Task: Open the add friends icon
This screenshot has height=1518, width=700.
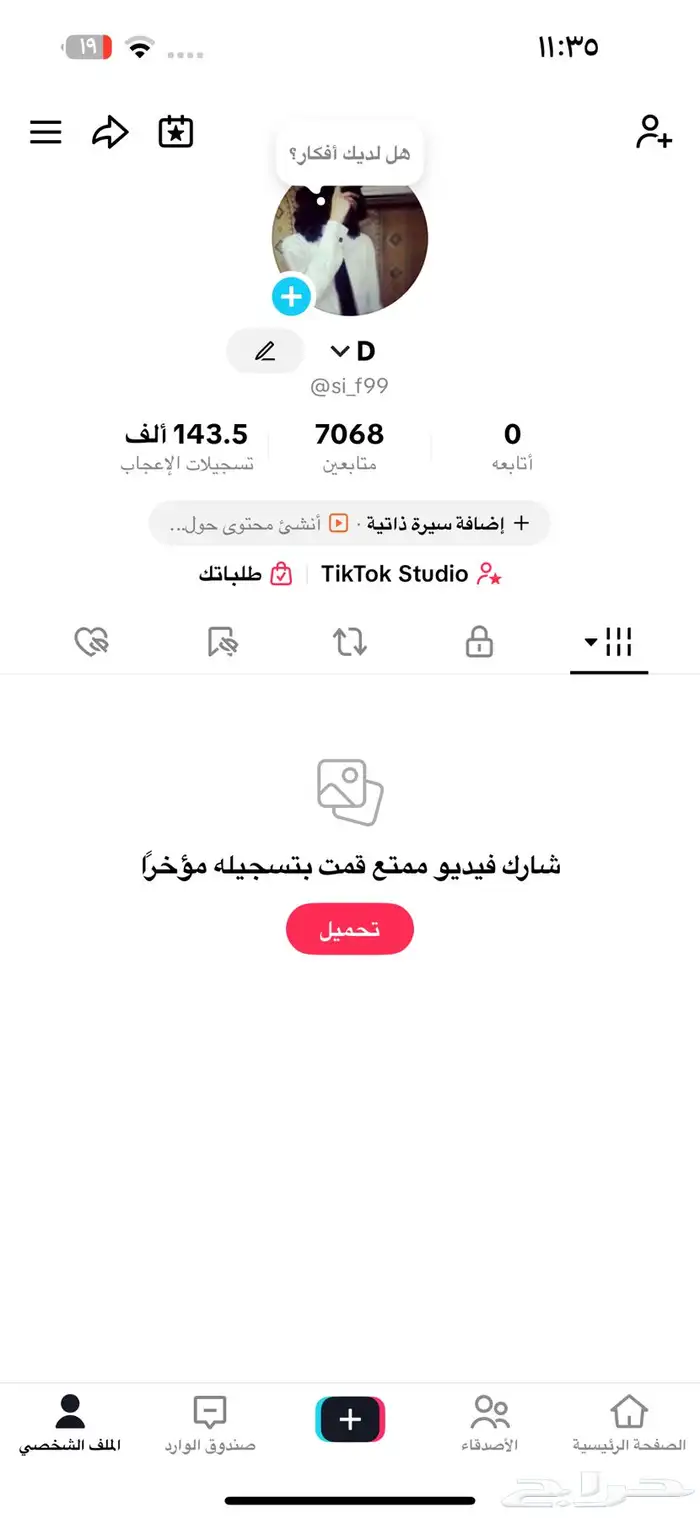Action: 654,132
